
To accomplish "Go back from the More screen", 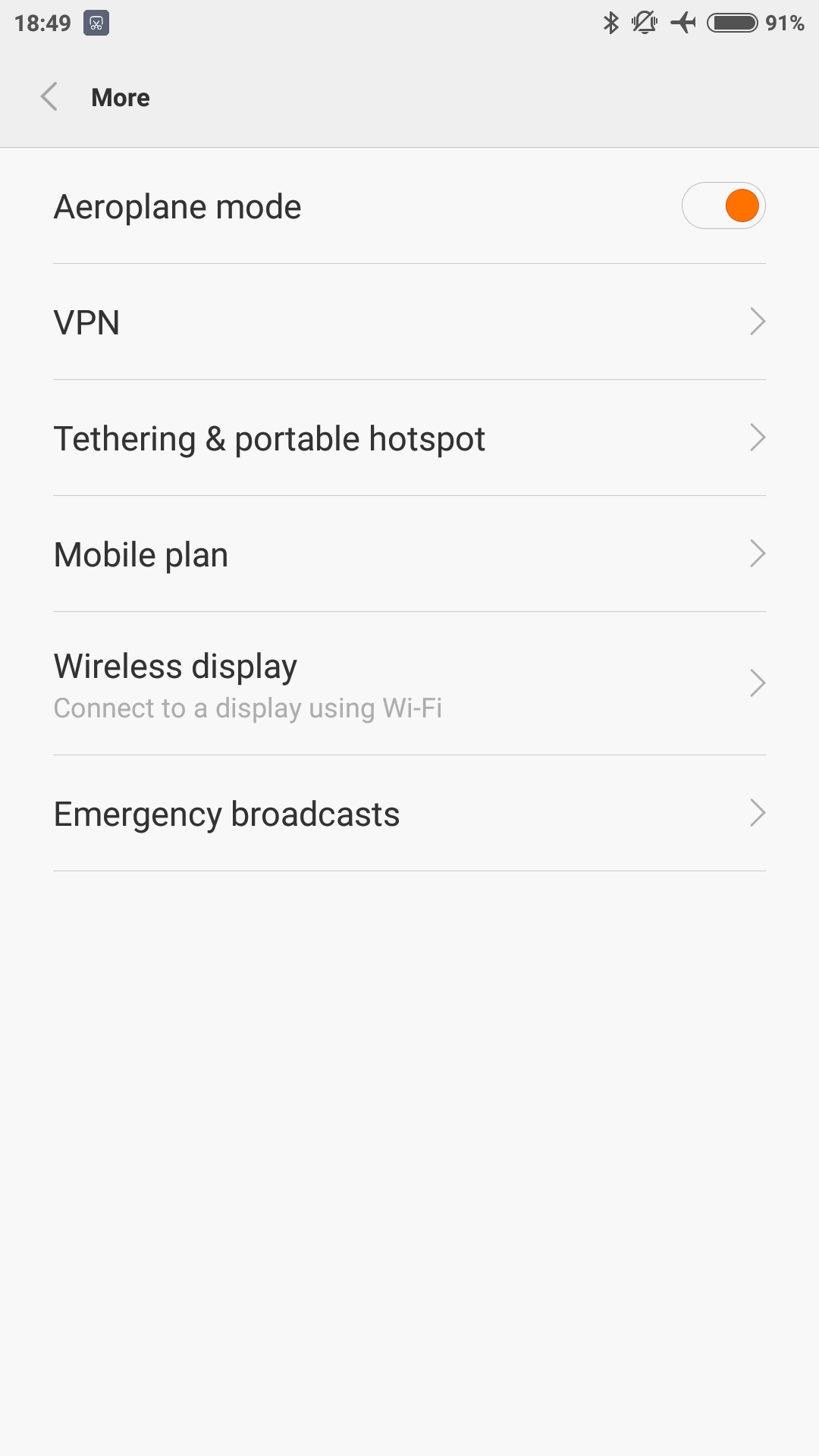I will coord(49,97).
